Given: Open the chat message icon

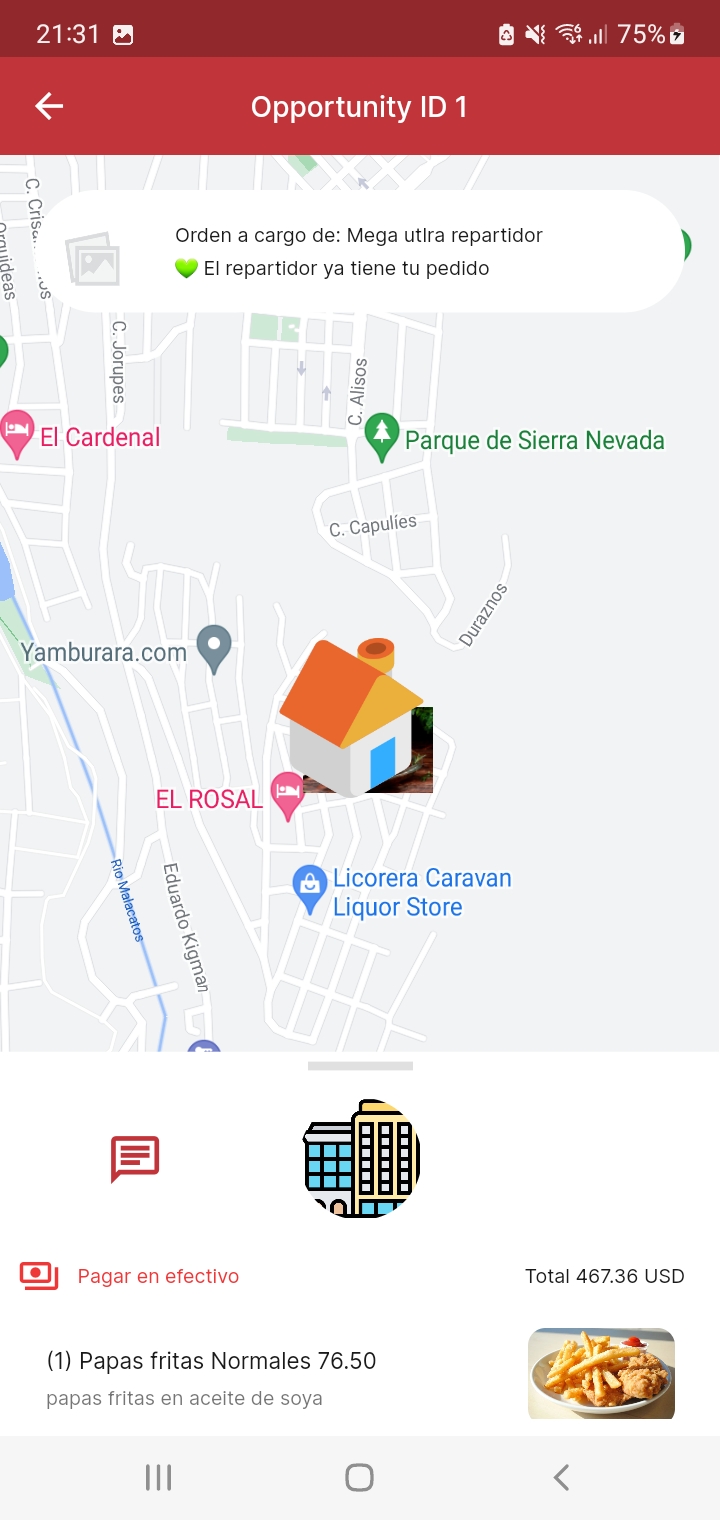Looking at the screenshot, I should [135, 1159].
